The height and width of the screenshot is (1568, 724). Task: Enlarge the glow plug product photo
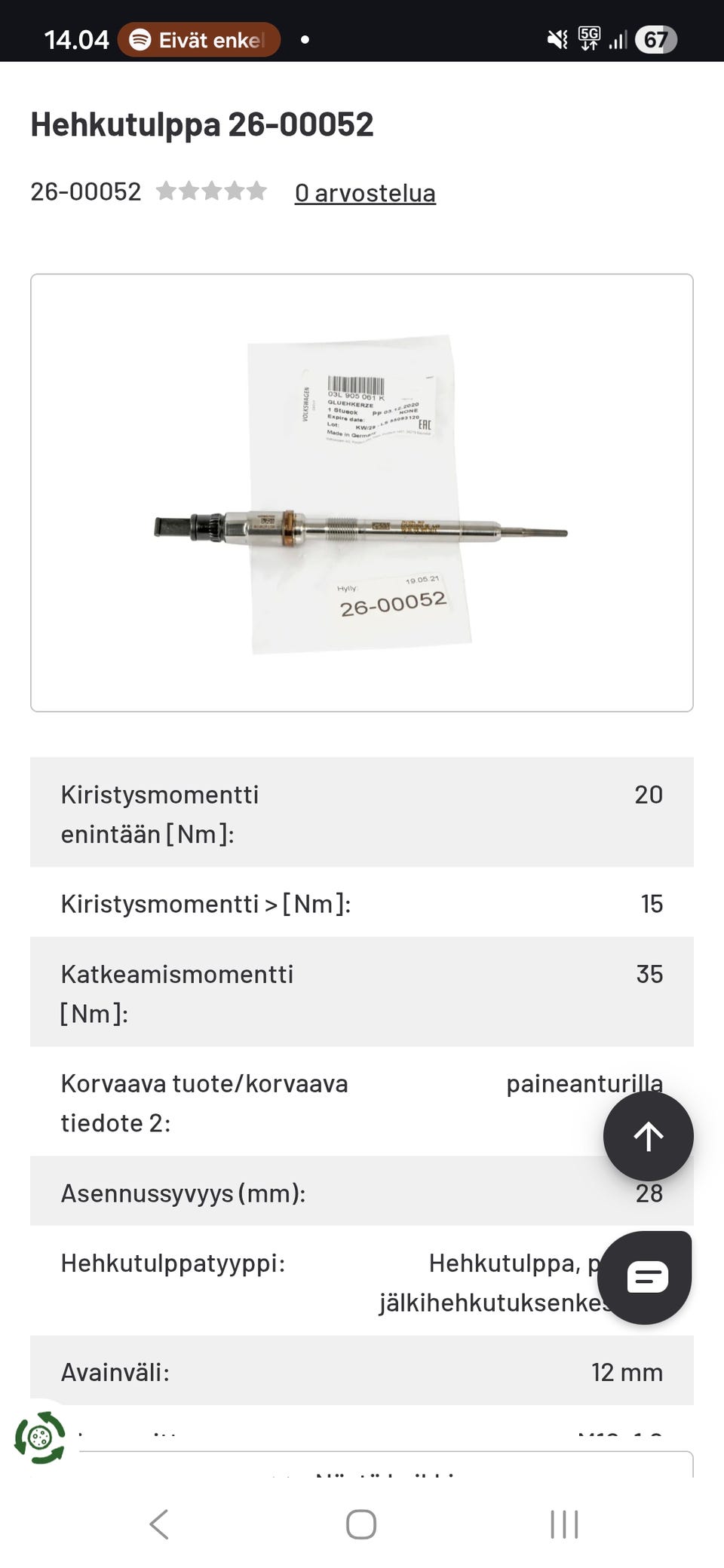tap(361, 492)
